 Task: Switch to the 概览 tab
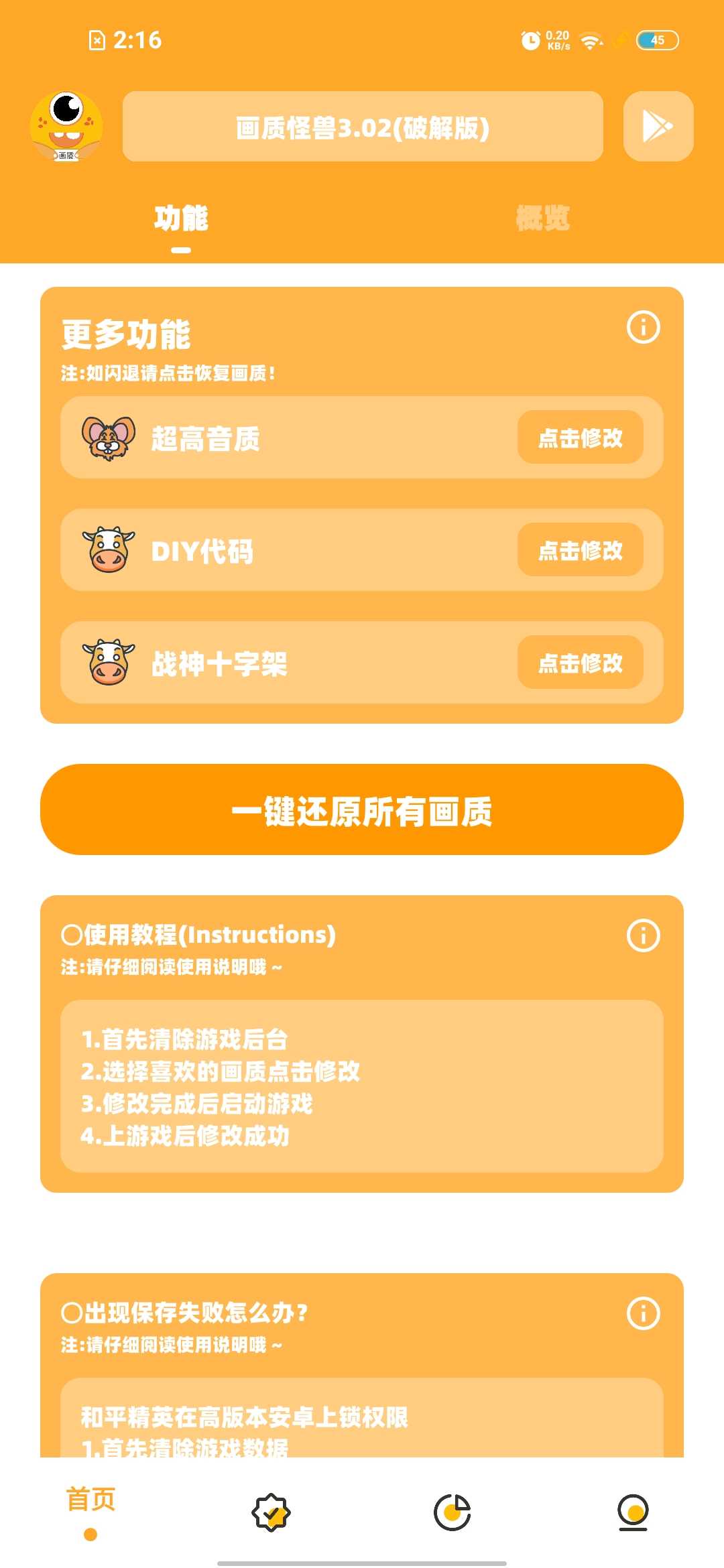click(542, 218)
